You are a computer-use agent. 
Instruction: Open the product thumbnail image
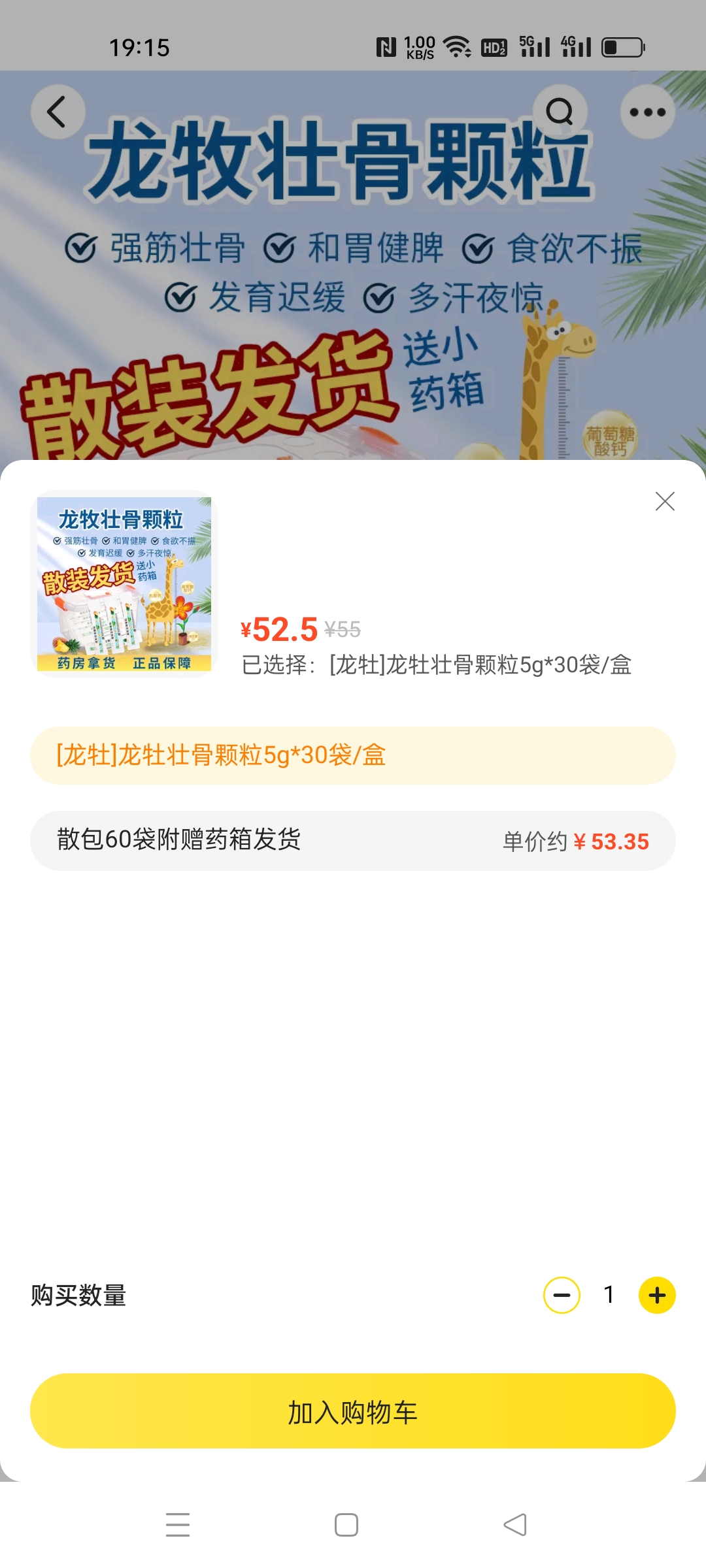point(124,584)
